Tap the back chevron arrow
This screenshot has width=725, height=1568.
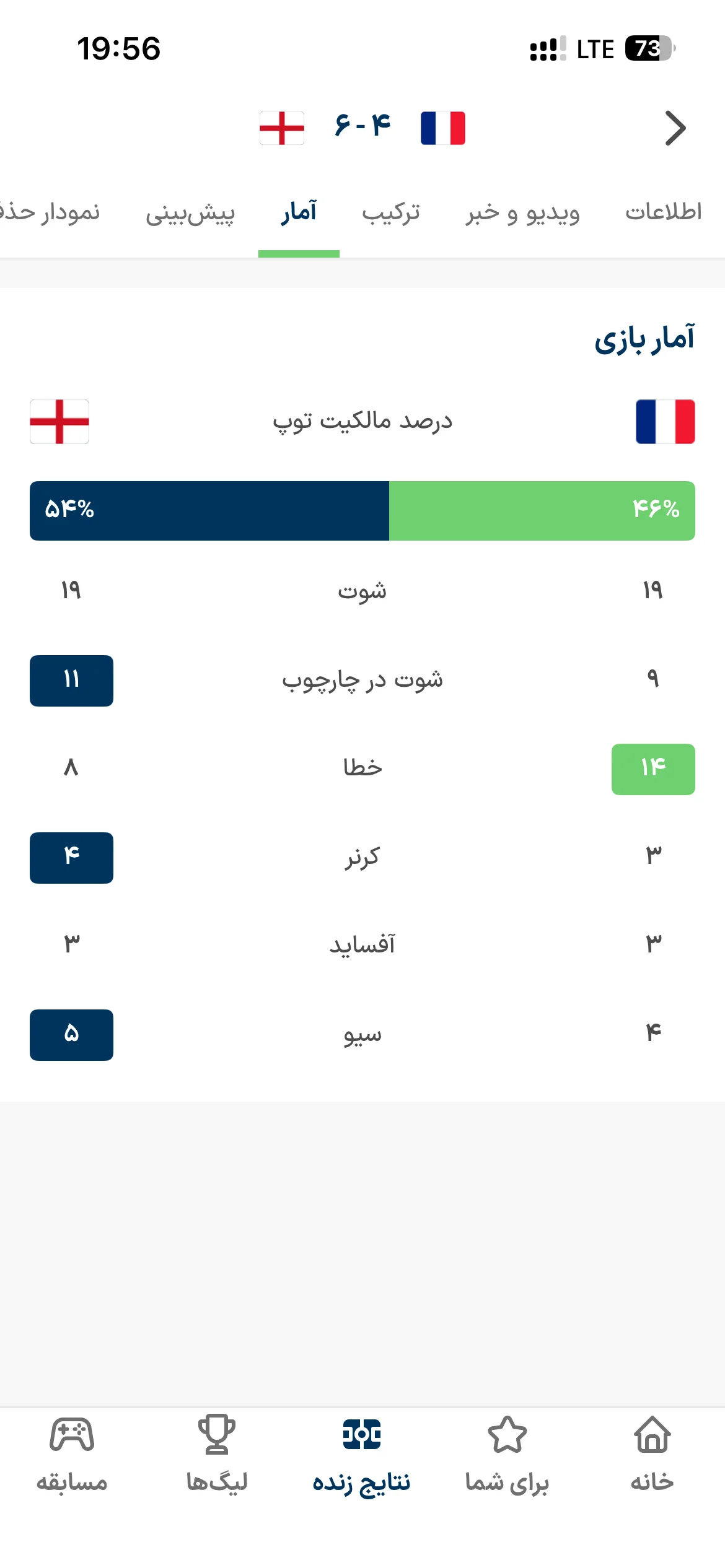675,128
